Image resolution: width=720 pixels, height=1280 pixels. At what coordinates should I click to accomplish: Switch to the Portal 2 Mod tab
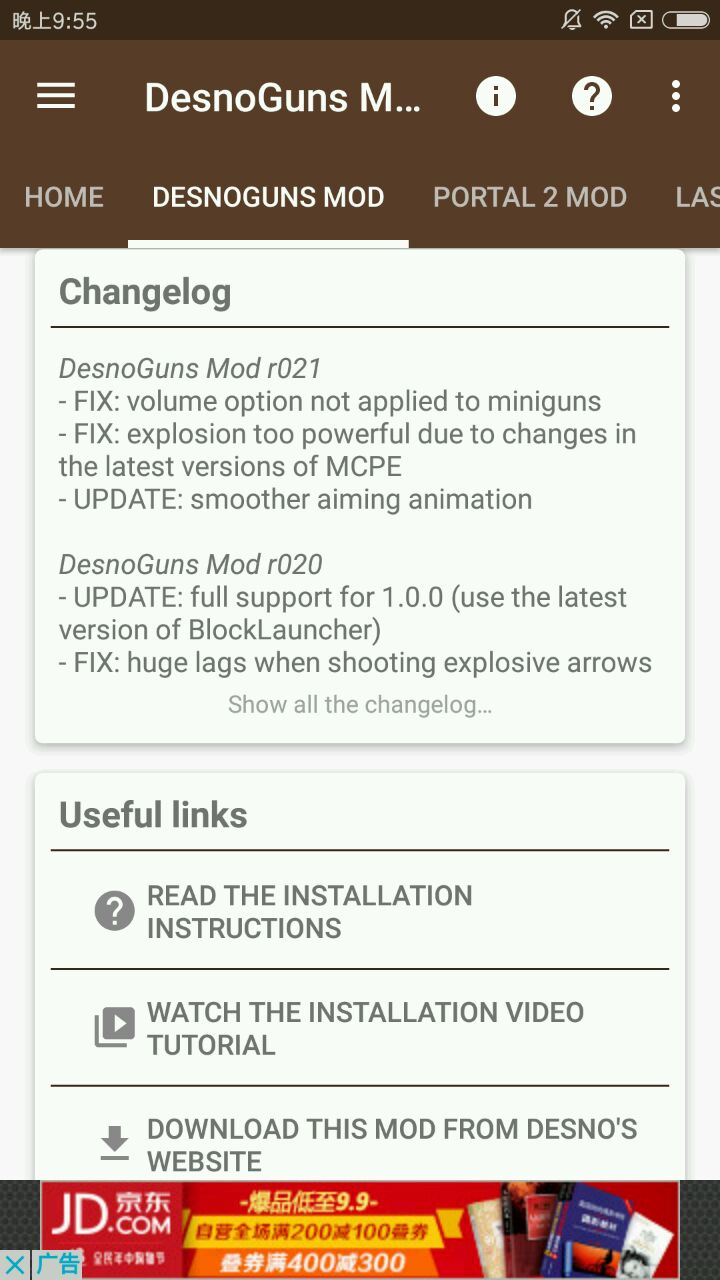click(529, 197)
